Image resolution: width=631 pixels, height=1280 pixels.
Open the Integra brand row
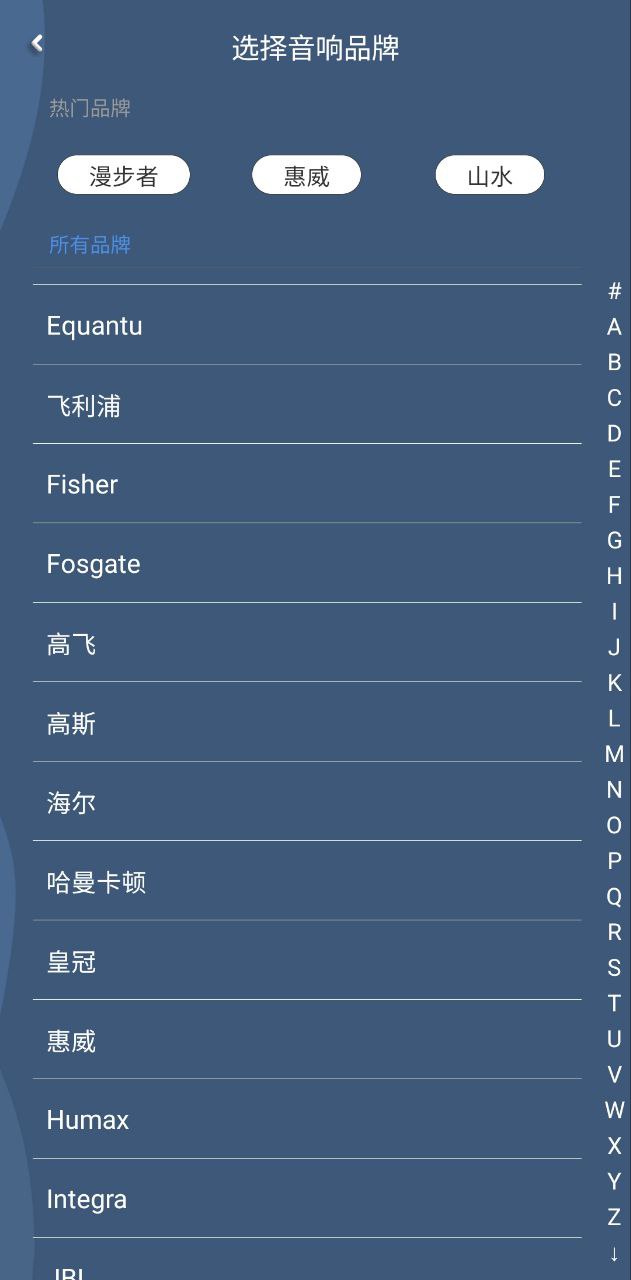pos(307,1199)
